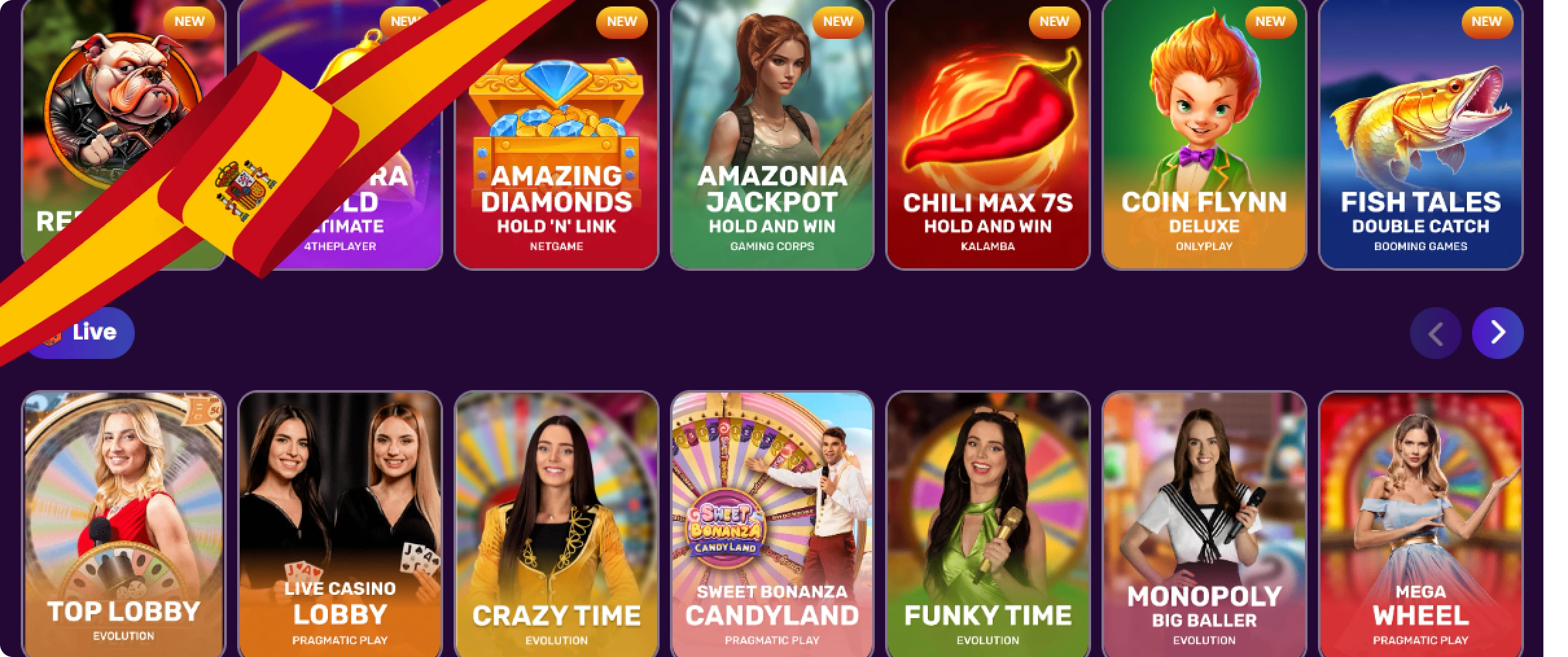Open Top Lobby by Evolution
Image resolution: width=1568 pixels, height=657 pixels.
tap(124, 525)
